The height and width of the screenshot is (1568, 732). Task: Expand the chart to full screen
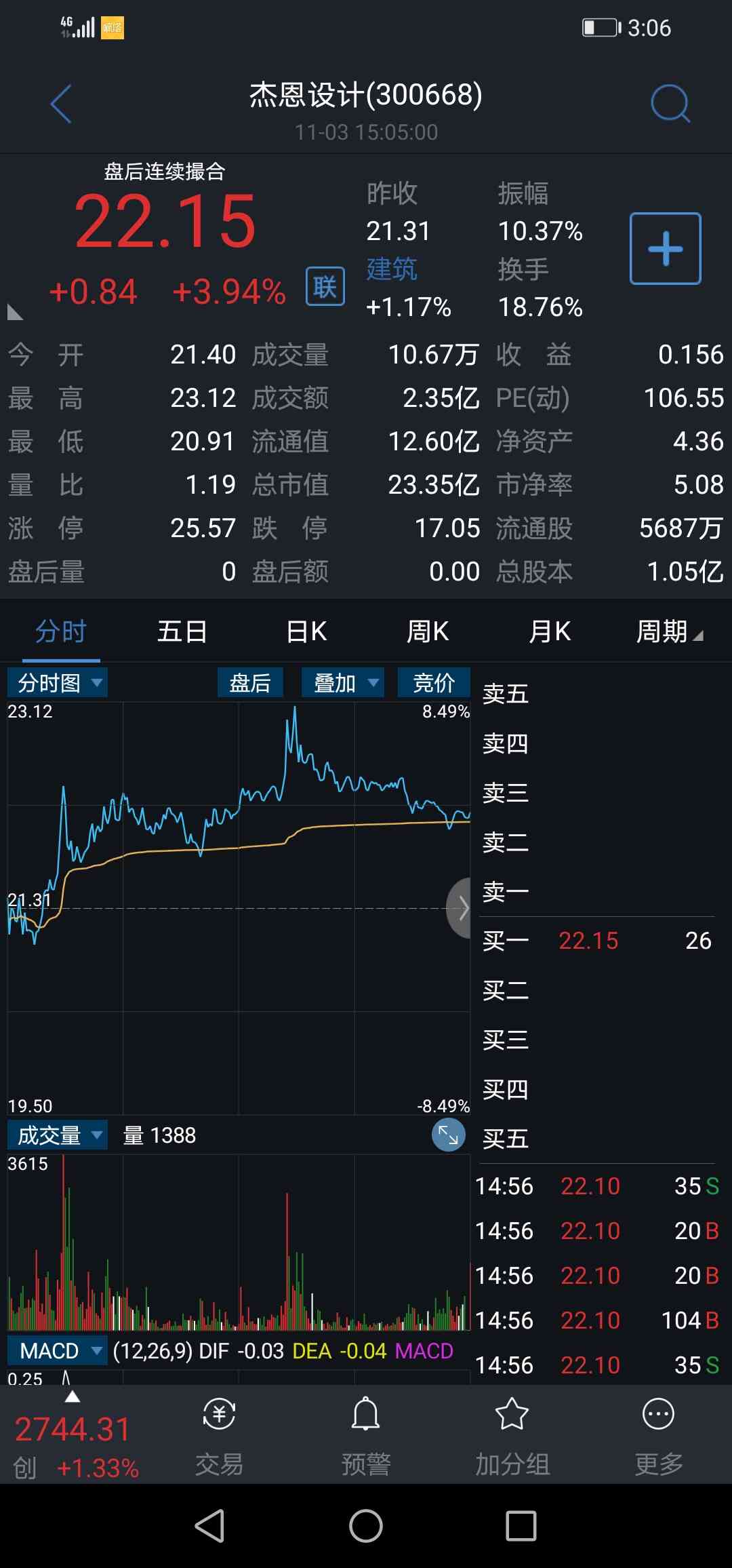pos(448,1135)
